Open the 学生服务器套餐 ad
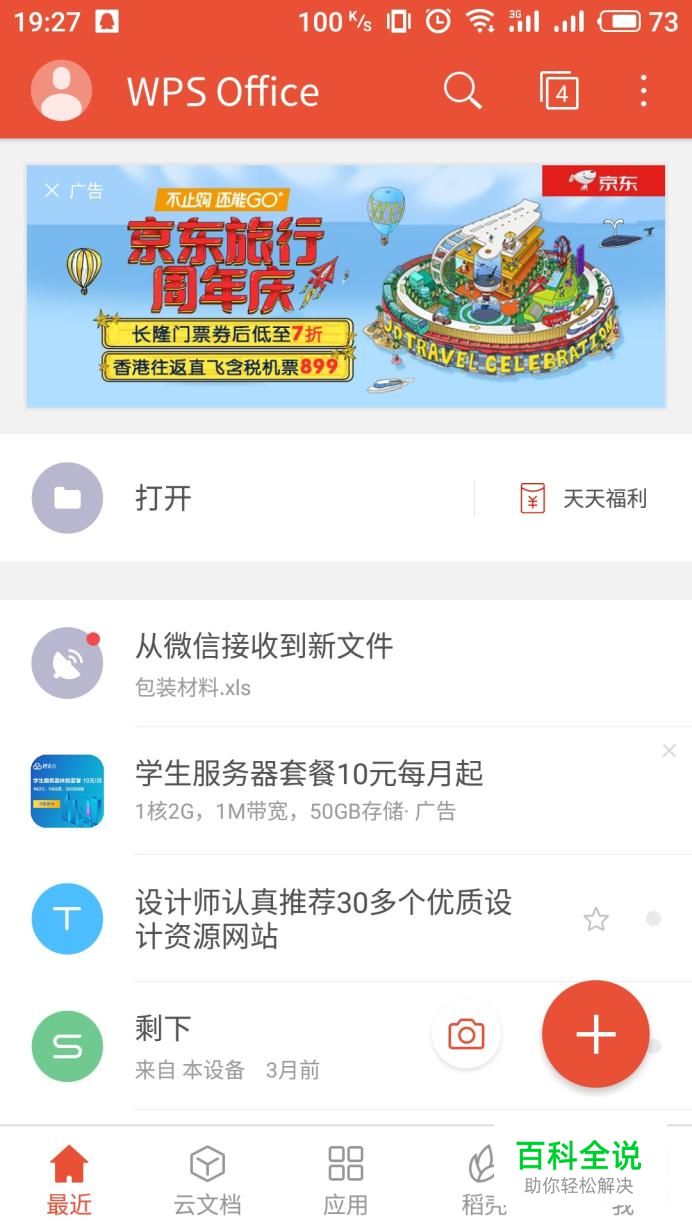 308,790
